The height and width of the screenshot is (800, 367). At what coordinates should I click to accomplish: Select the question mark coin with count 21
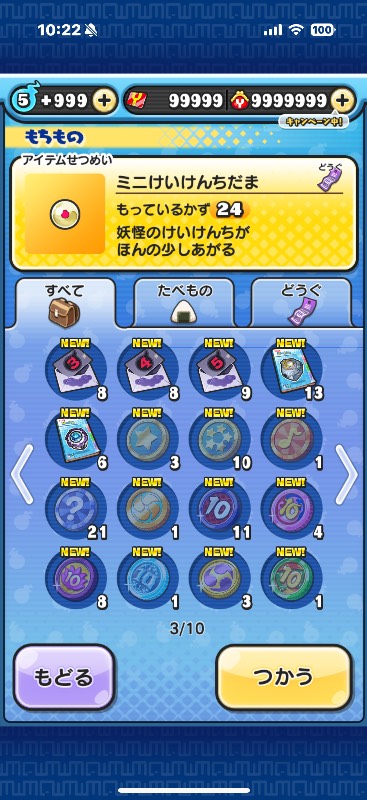pos(76,508)
